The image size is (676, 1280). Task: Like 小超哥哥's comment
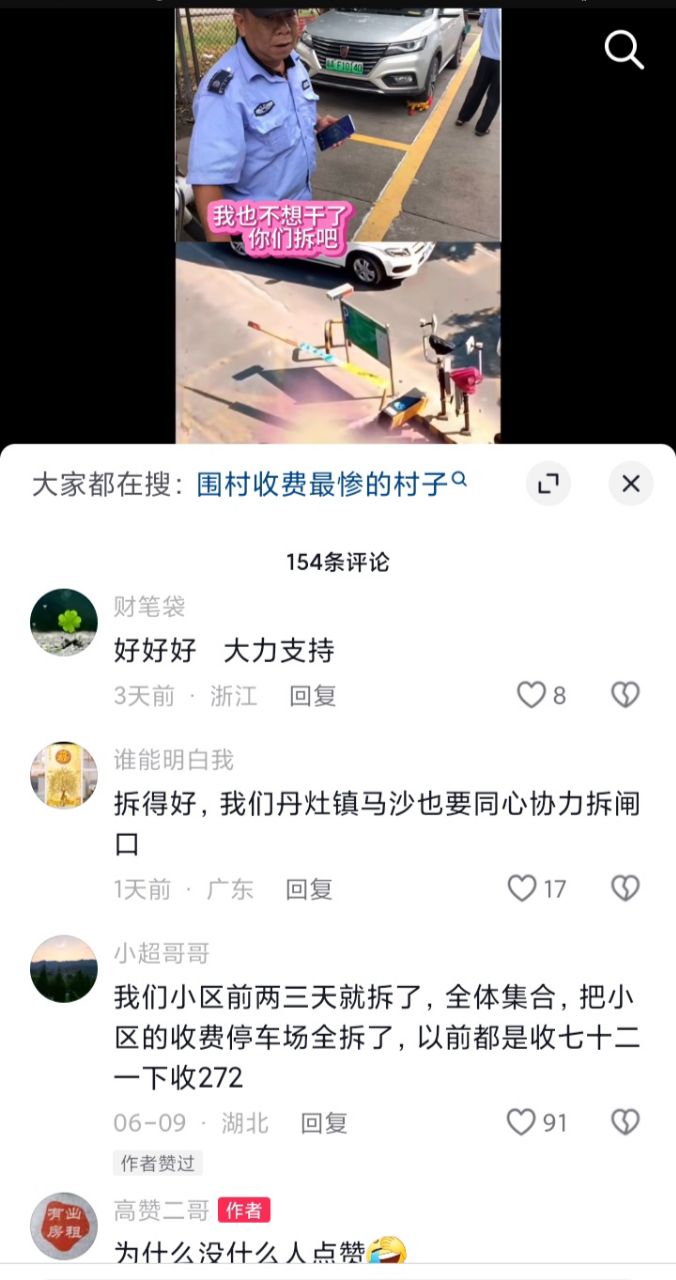(x=522, y=1122)
